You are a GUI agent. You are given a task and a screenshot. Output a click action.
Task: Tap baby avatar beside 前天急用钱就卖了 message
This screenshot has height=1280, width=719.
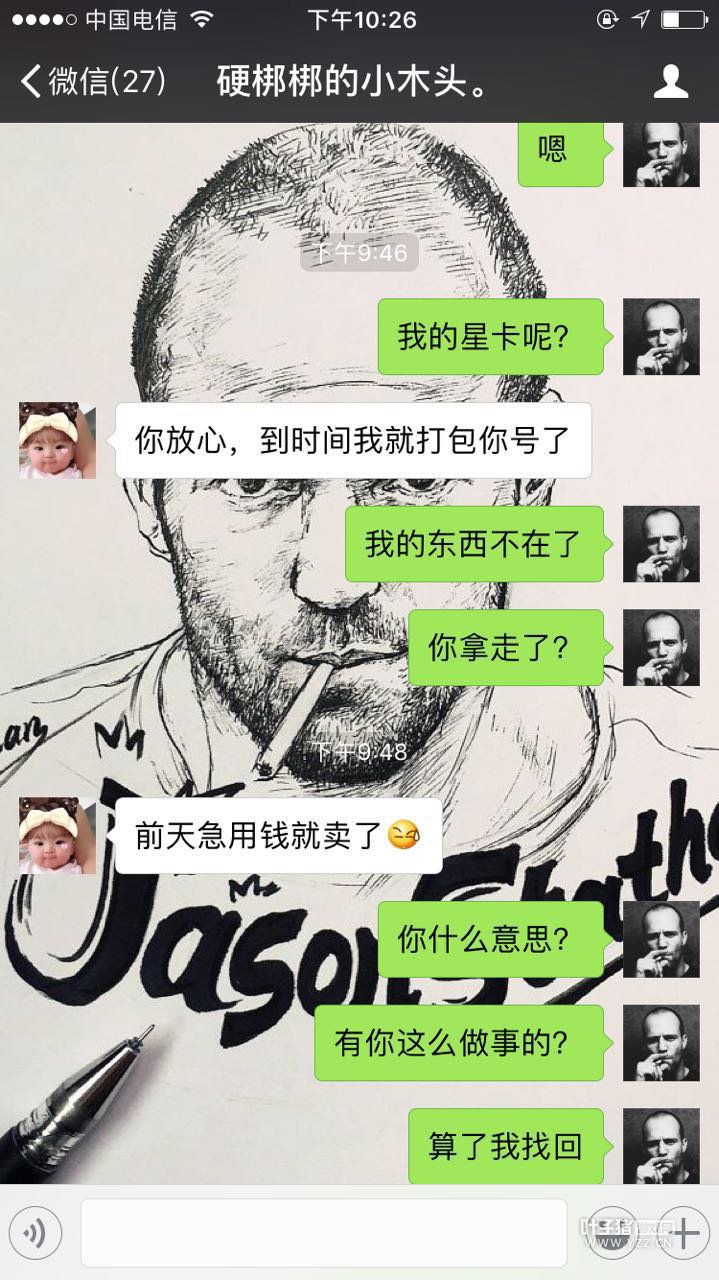pyautogui.click(x=57, y=836)
